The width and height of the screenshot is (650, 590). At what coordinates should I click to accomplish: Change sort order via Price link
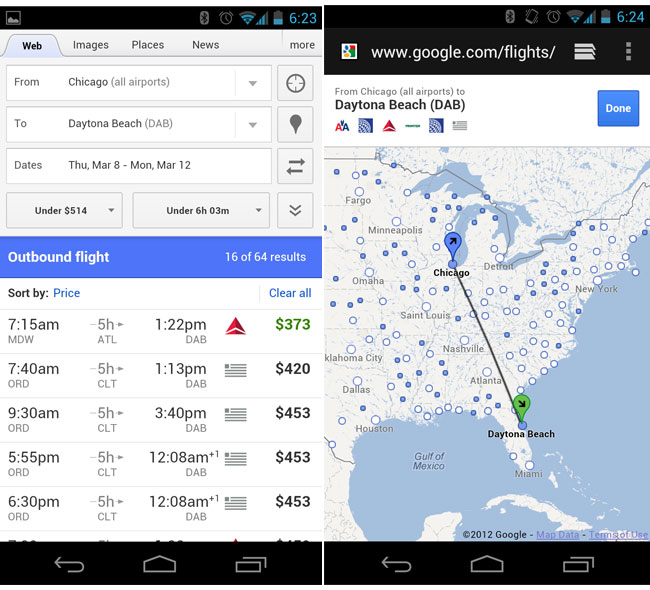point(67,293)
